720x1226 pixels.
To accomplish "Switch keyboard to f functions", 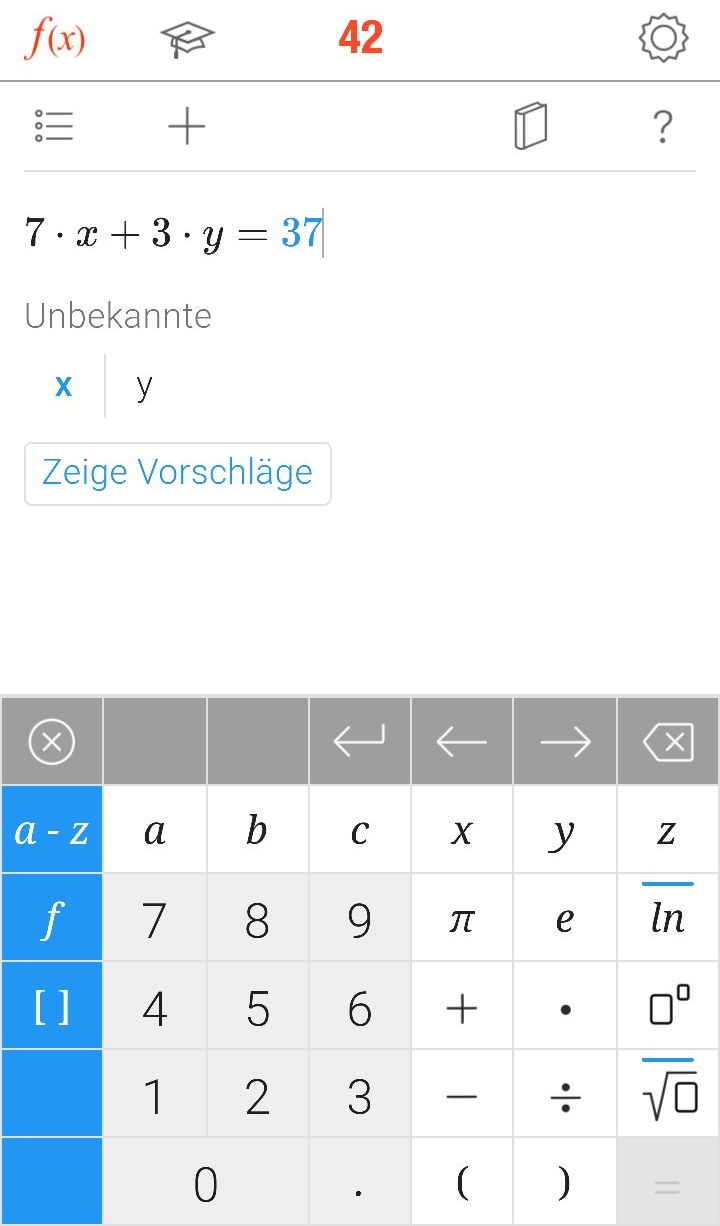I will [x=52, y=919].
